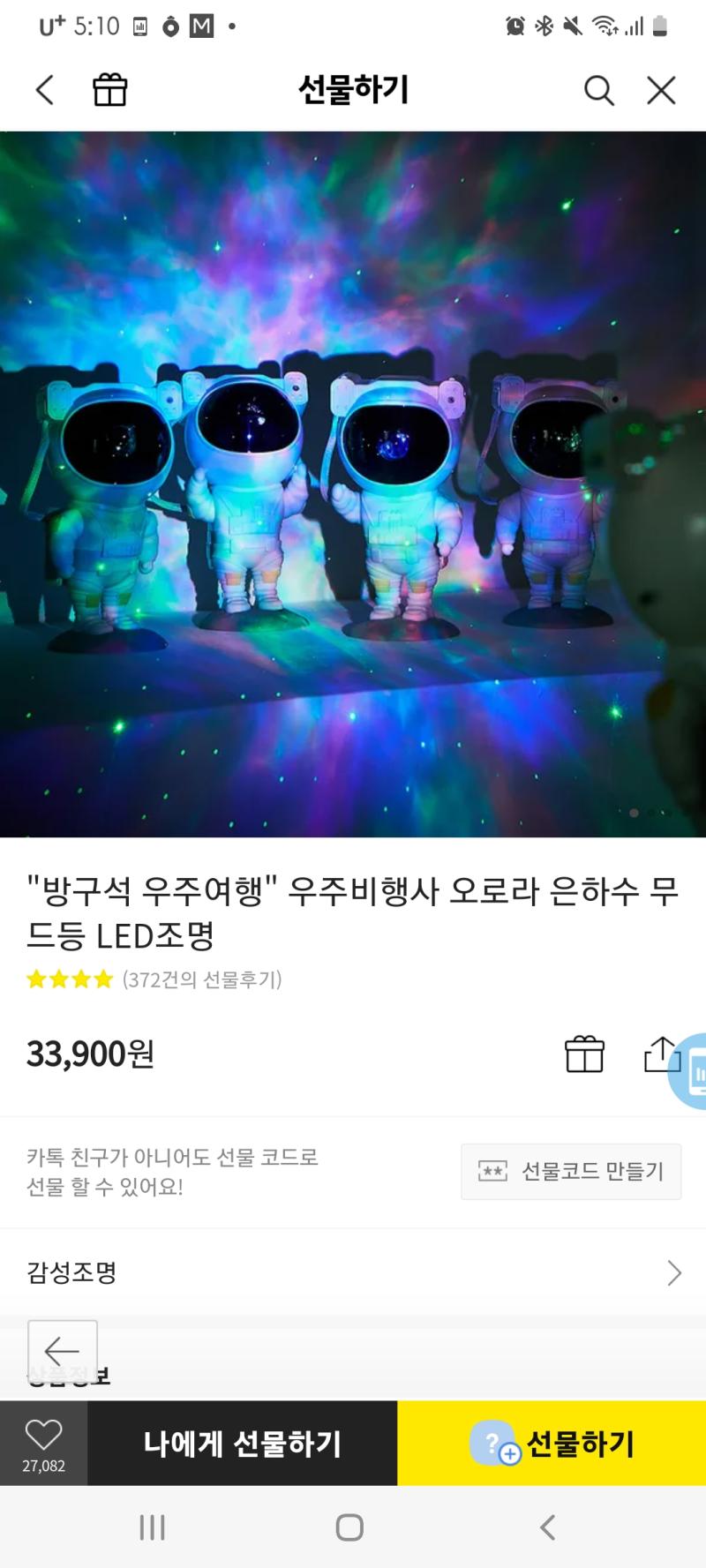
Task: Add product to gift box by price
Action: coord(584,1054)
